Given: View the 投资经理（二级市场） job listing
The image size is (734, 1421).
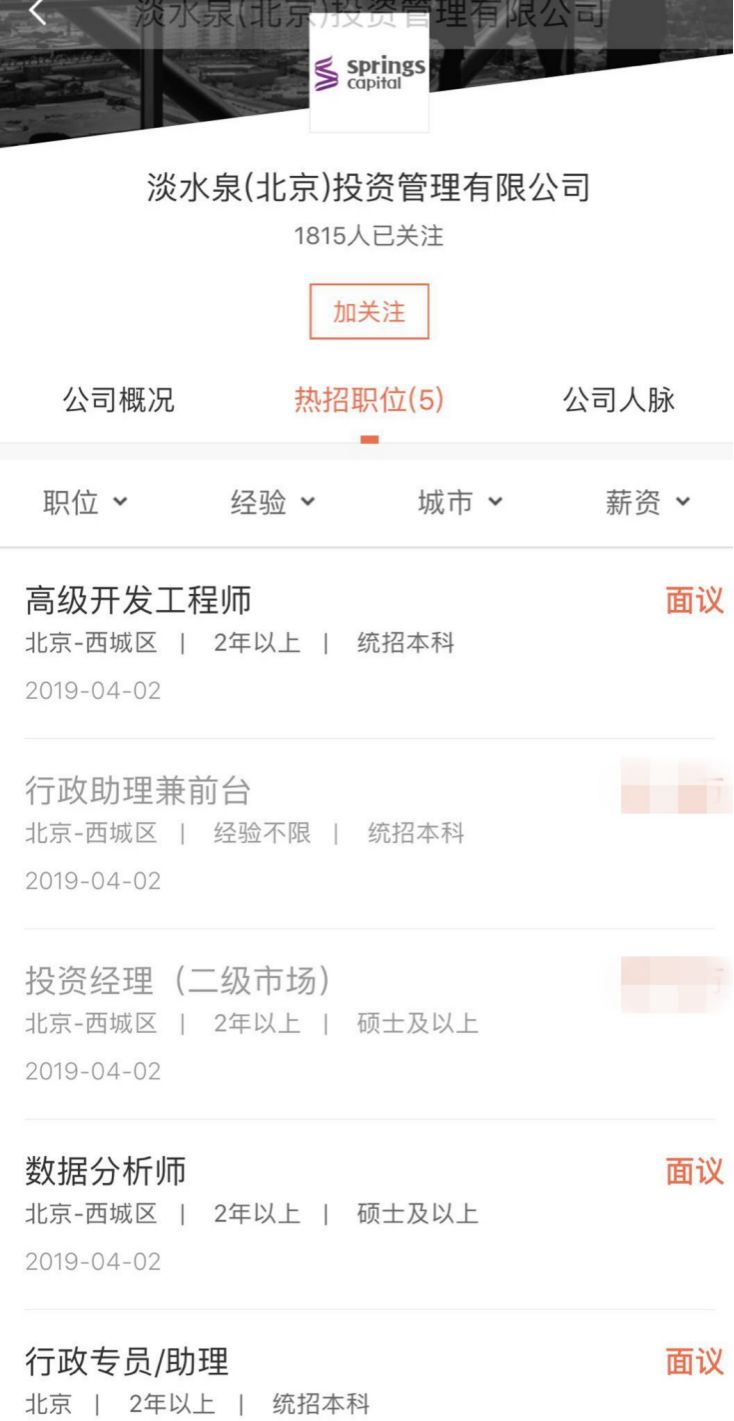Looking at the screenshot, I should point(367,1024).
